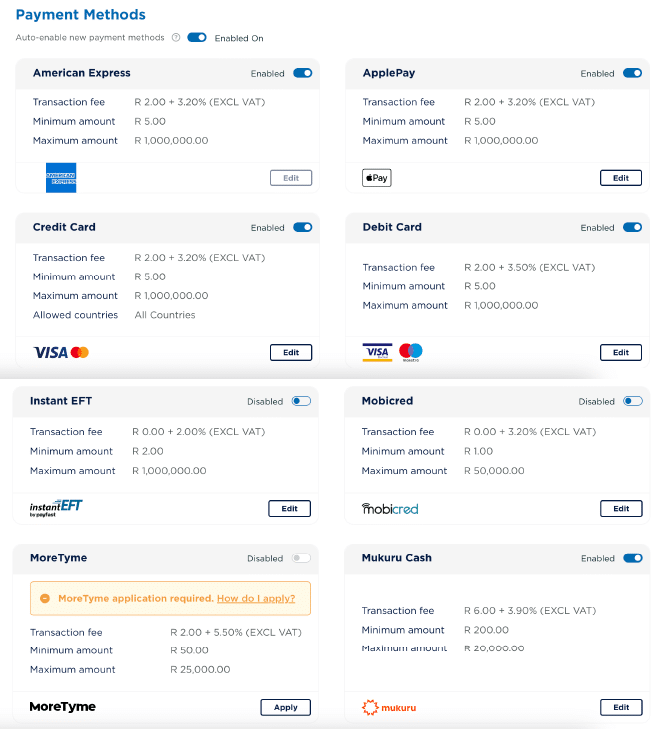Edit Mobicred settings
This screenshot has height=739, width=668.
click(621, 509)
